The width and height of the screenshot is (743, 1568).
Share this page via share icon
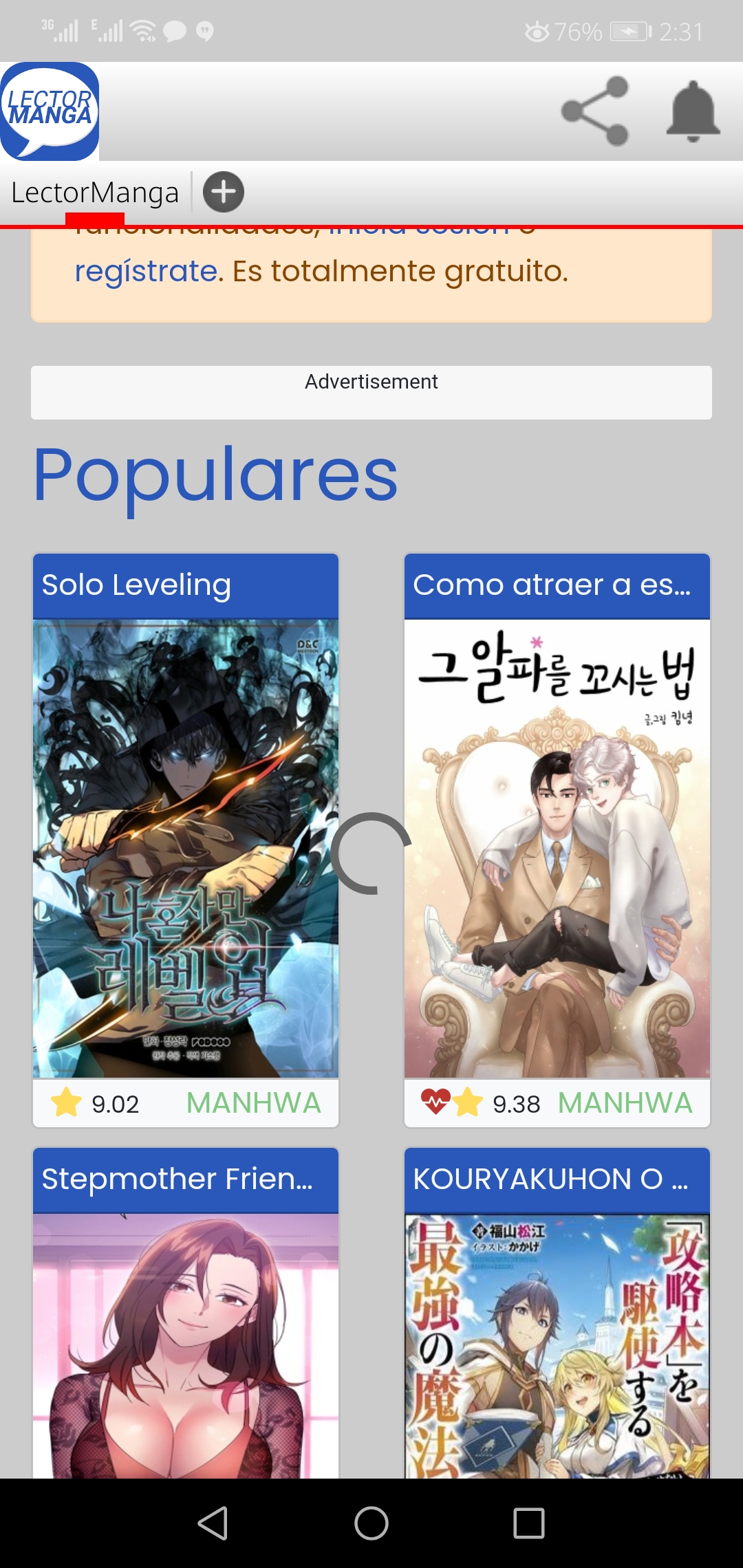[x=595, y=111]
